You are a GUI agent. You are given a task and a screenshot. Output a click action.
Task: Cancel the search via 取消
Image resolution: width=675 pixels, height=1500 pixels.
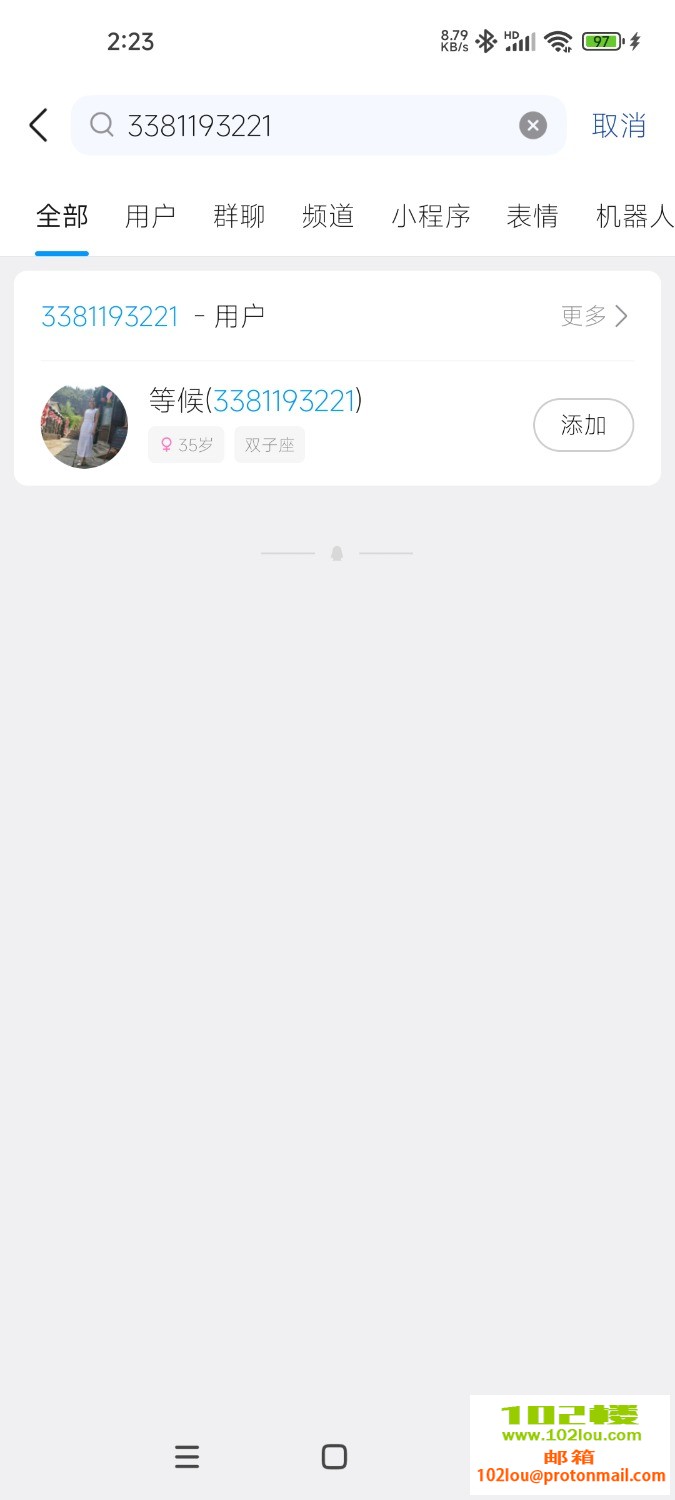(619, 126)
